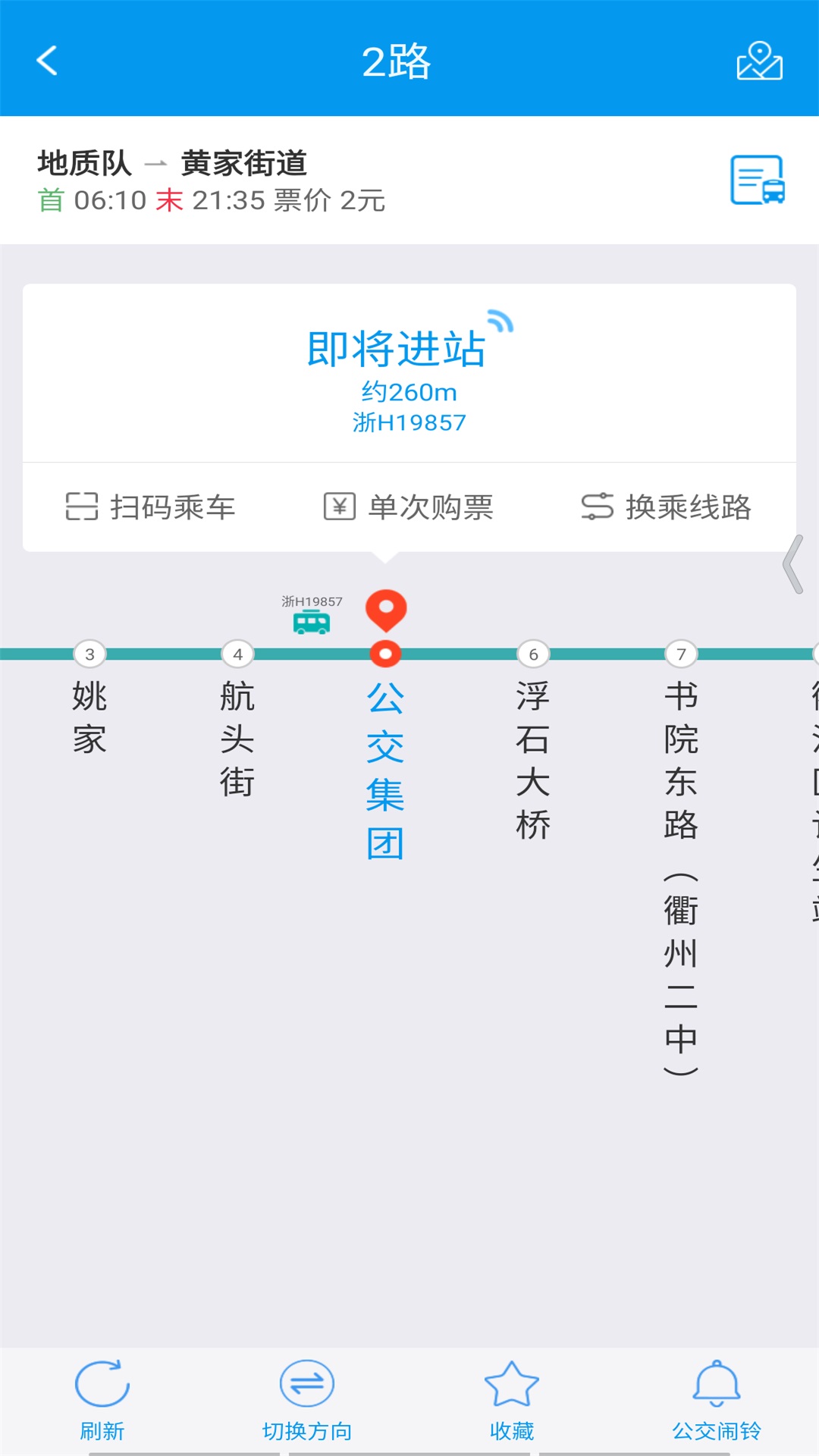Open the 换乘线路 transfer routes icon
819x1456 pixels.
[598, 508]
